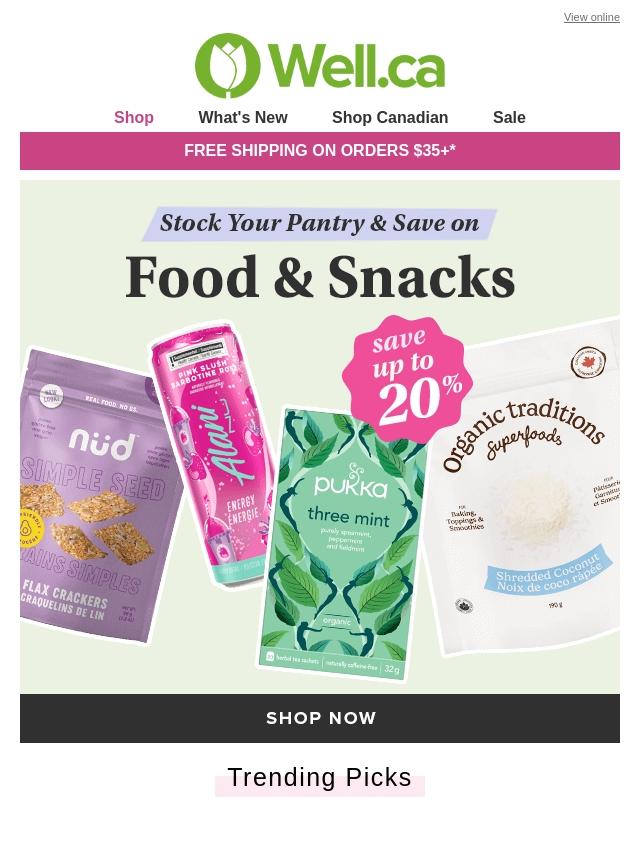Tap the free shipping on orders banner

(320, 151)
